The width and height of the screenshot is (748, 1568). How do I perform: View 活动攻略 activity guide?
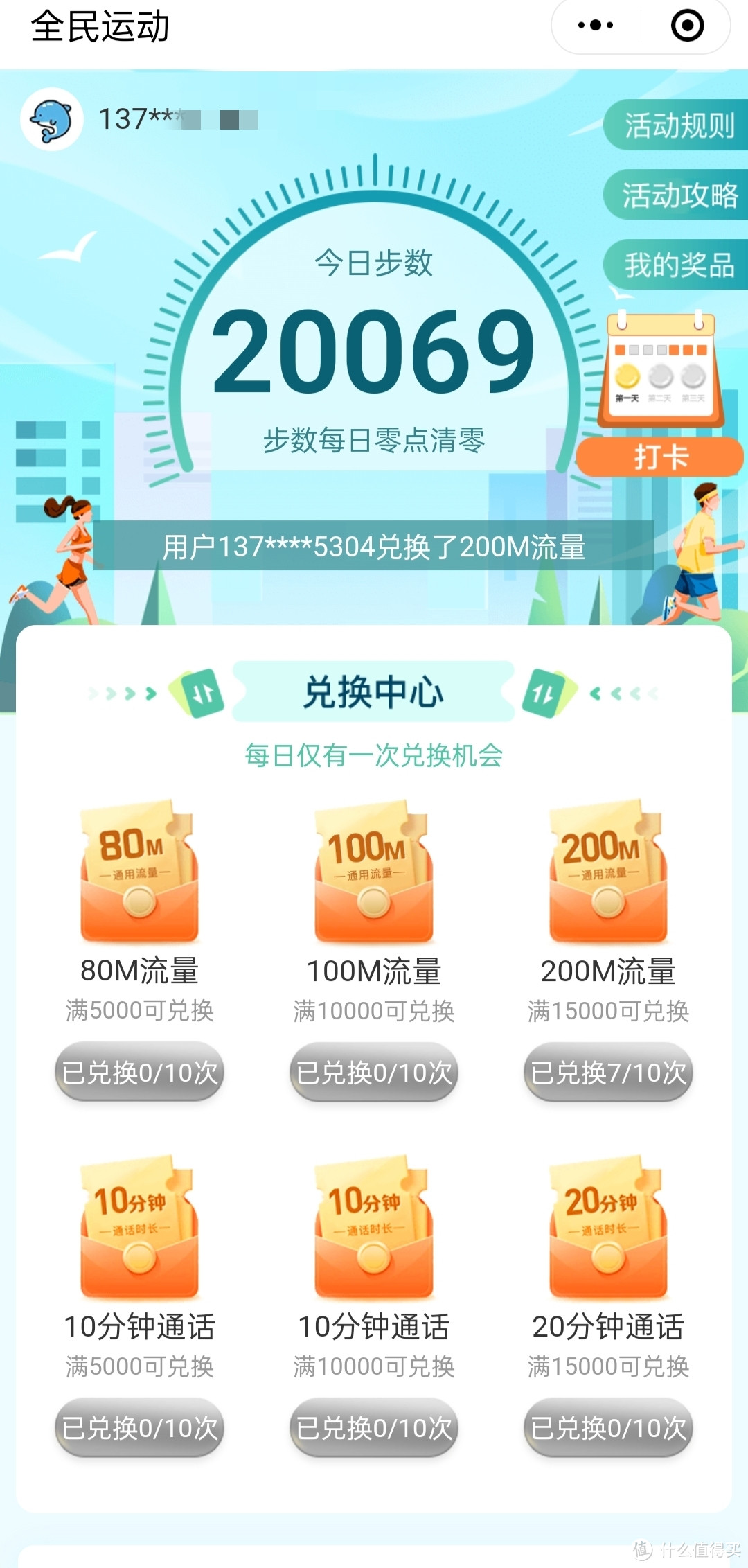pos(677,195)
